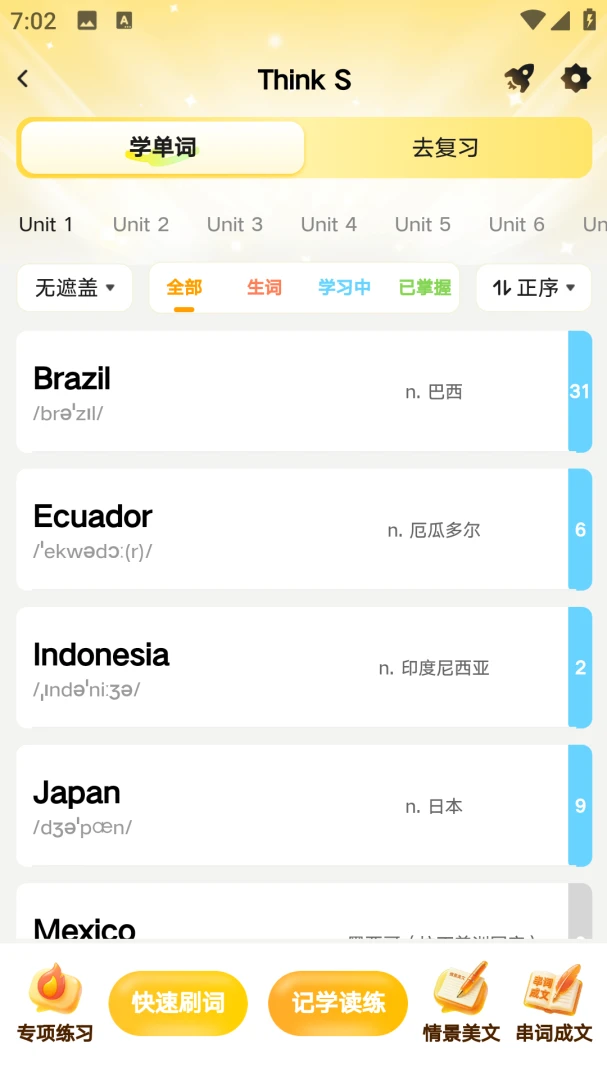This screenshot has width=607, height=1080.
Task: Open settings via the gear icon
Action: pos(575,79)
